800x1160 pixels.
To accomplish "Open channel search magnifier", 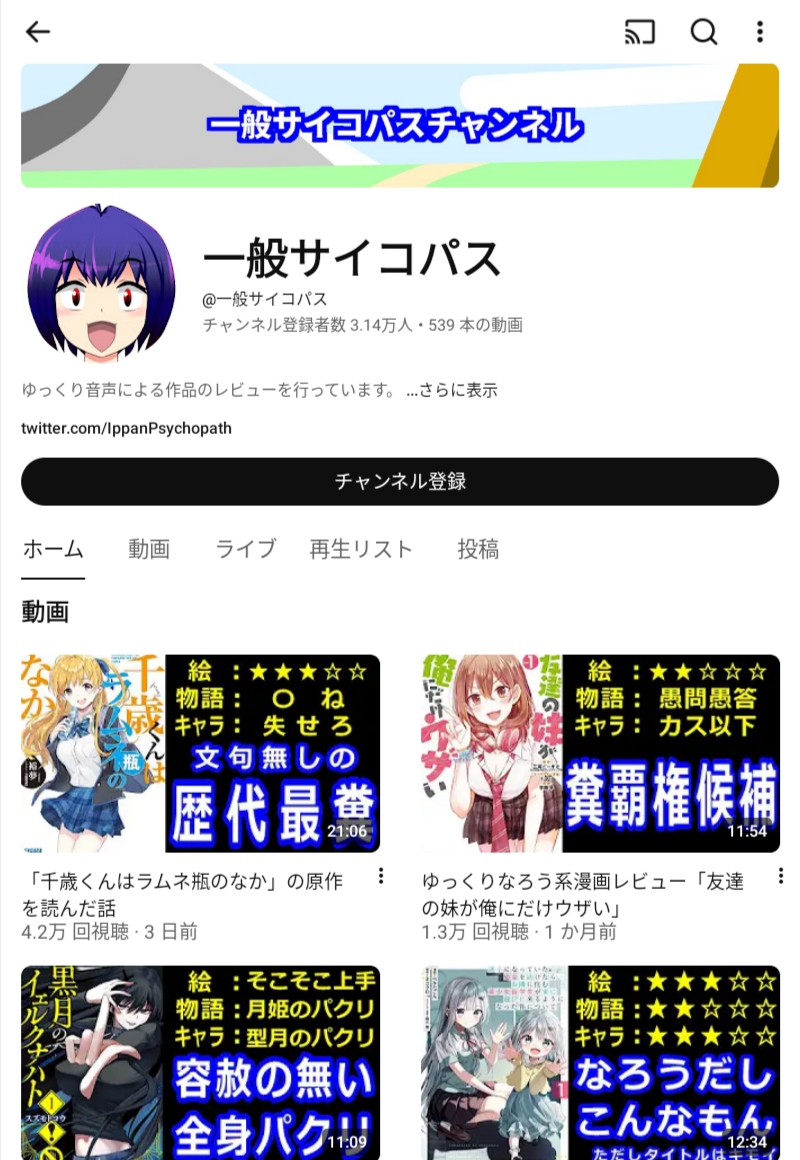I will 703,32.
